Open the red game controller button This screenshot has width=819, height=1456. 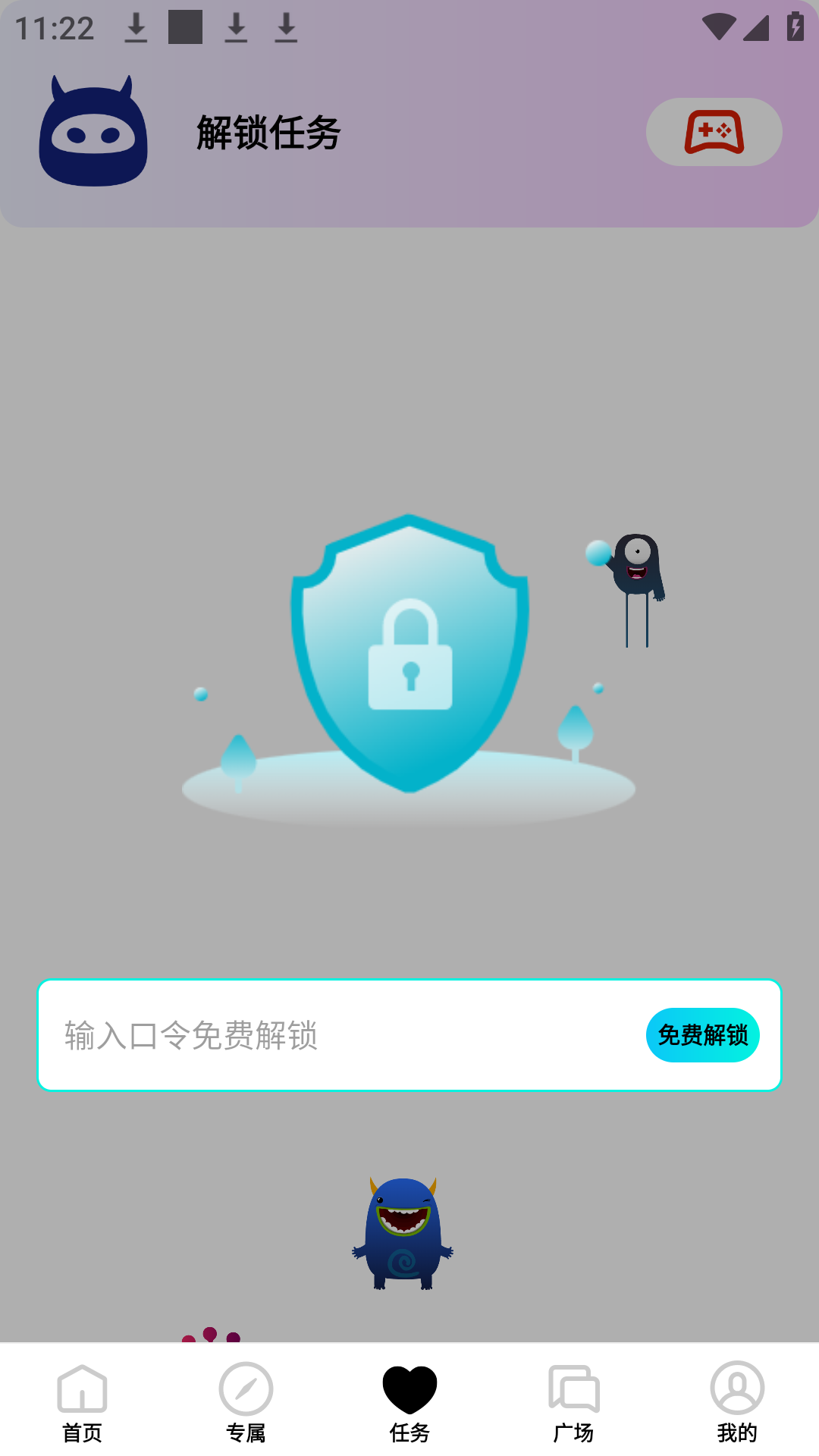point(714,132)
